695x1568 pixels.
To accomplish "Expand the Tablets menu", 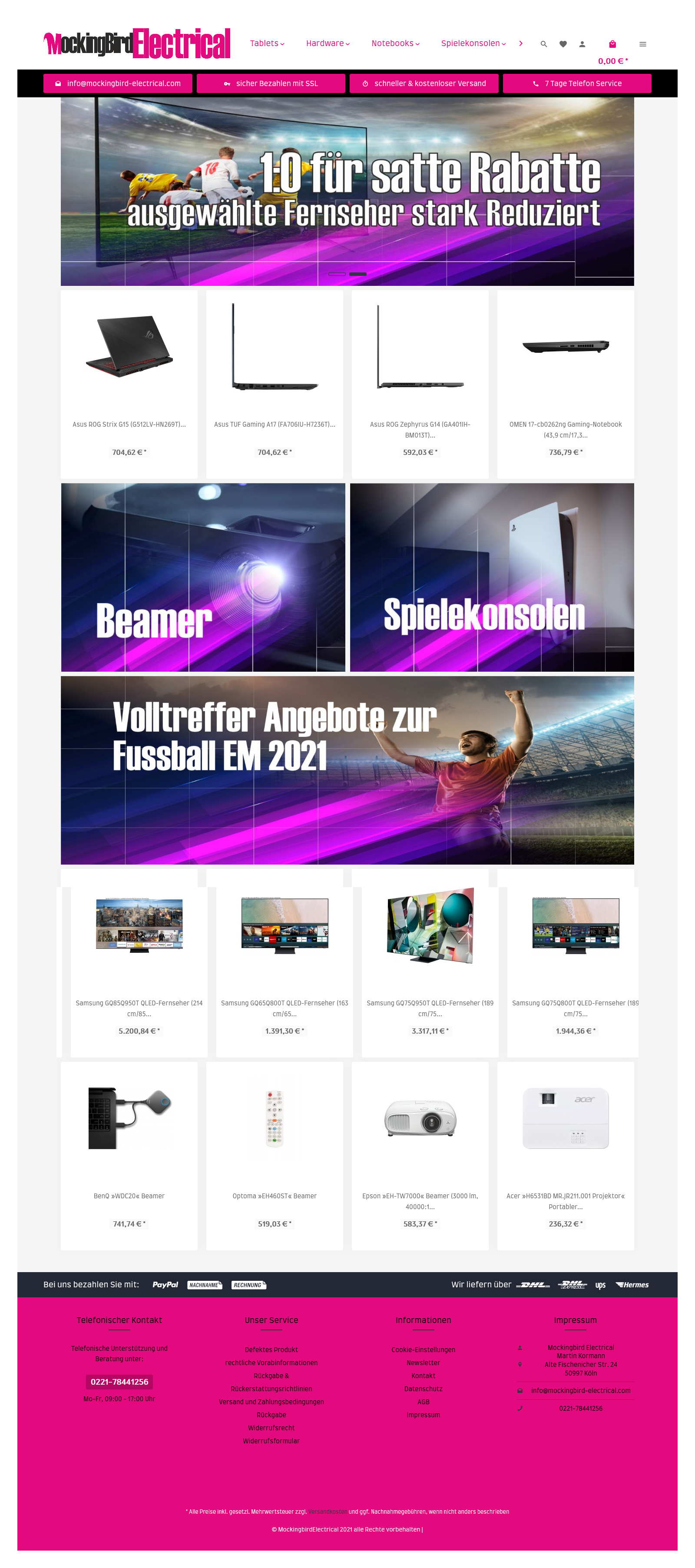I will (x=267, y=43).
